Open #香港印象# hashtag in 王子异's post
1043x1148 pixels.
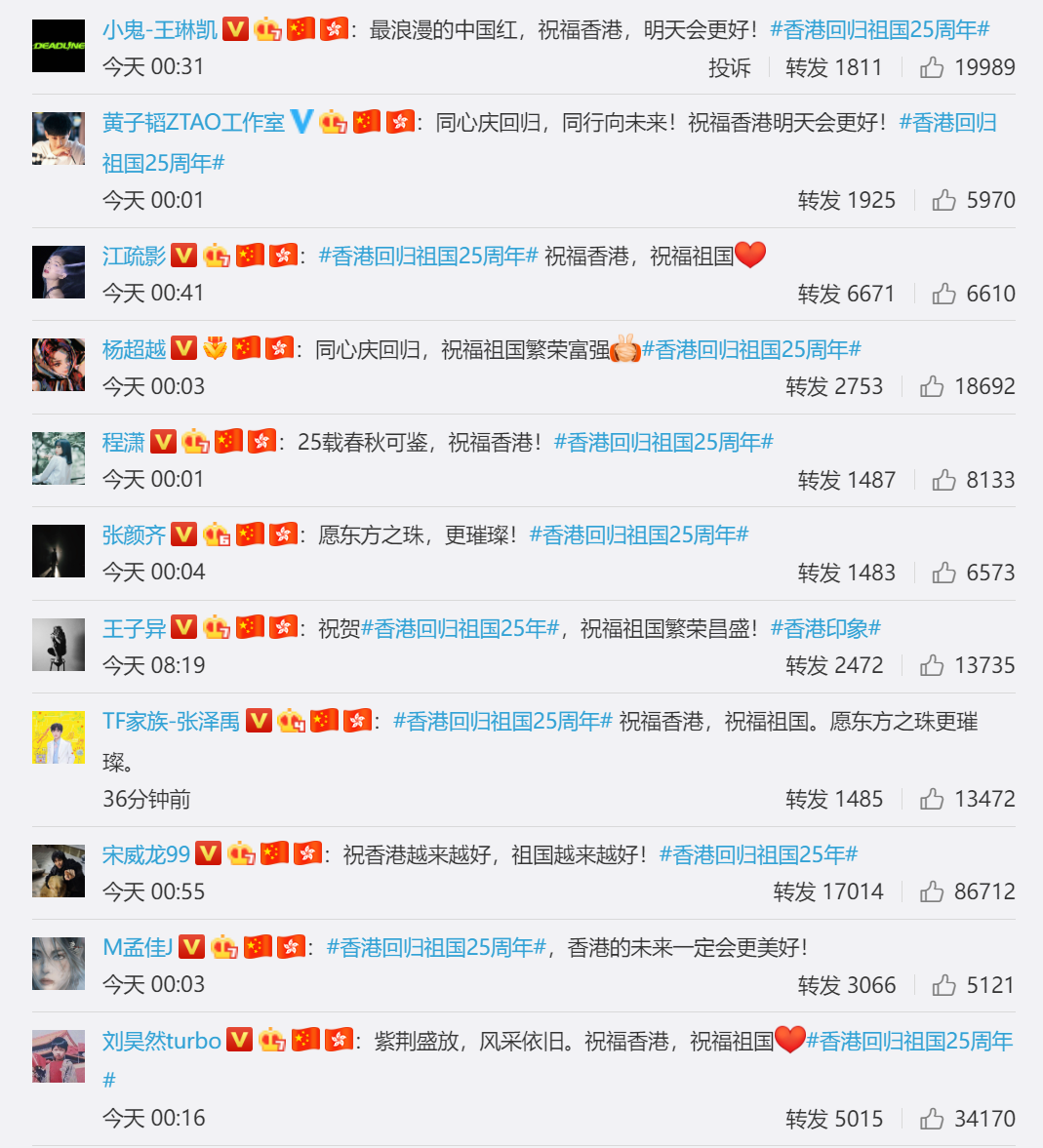click(825, 629)
